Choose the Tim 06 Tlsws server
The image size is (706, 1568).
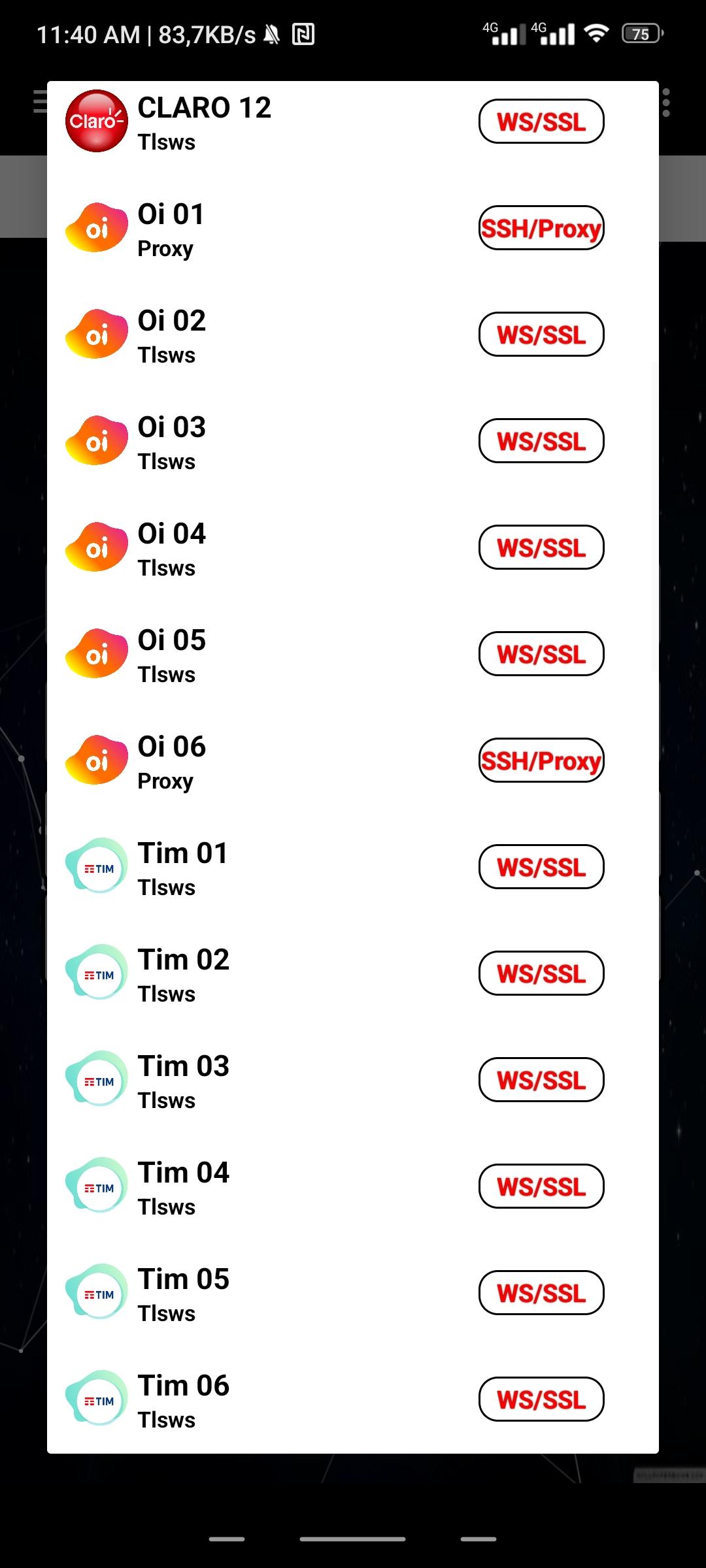tap(353, 1399)
